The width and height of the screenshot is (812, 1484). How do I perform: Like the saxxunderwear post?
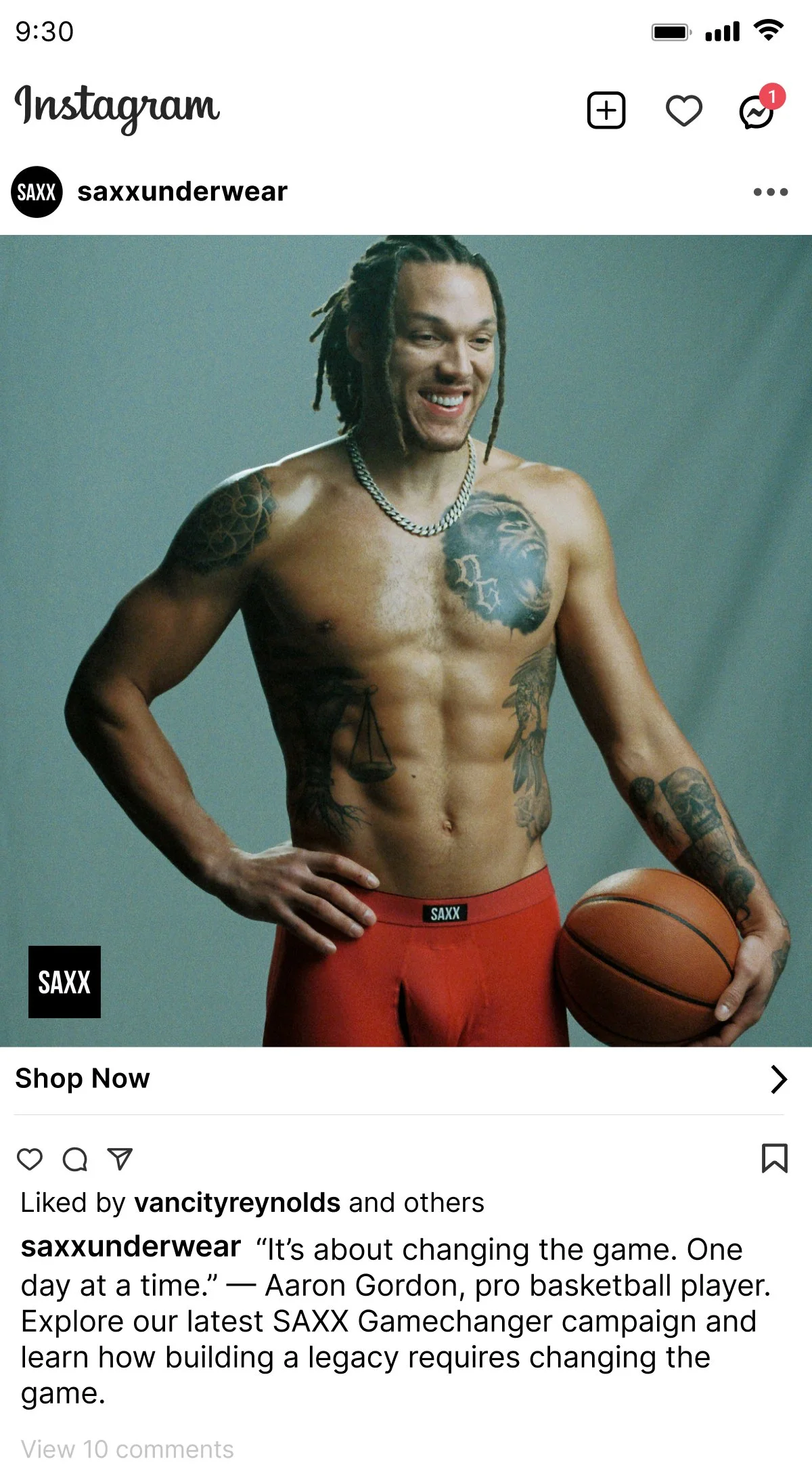(x=30, y=1159)
